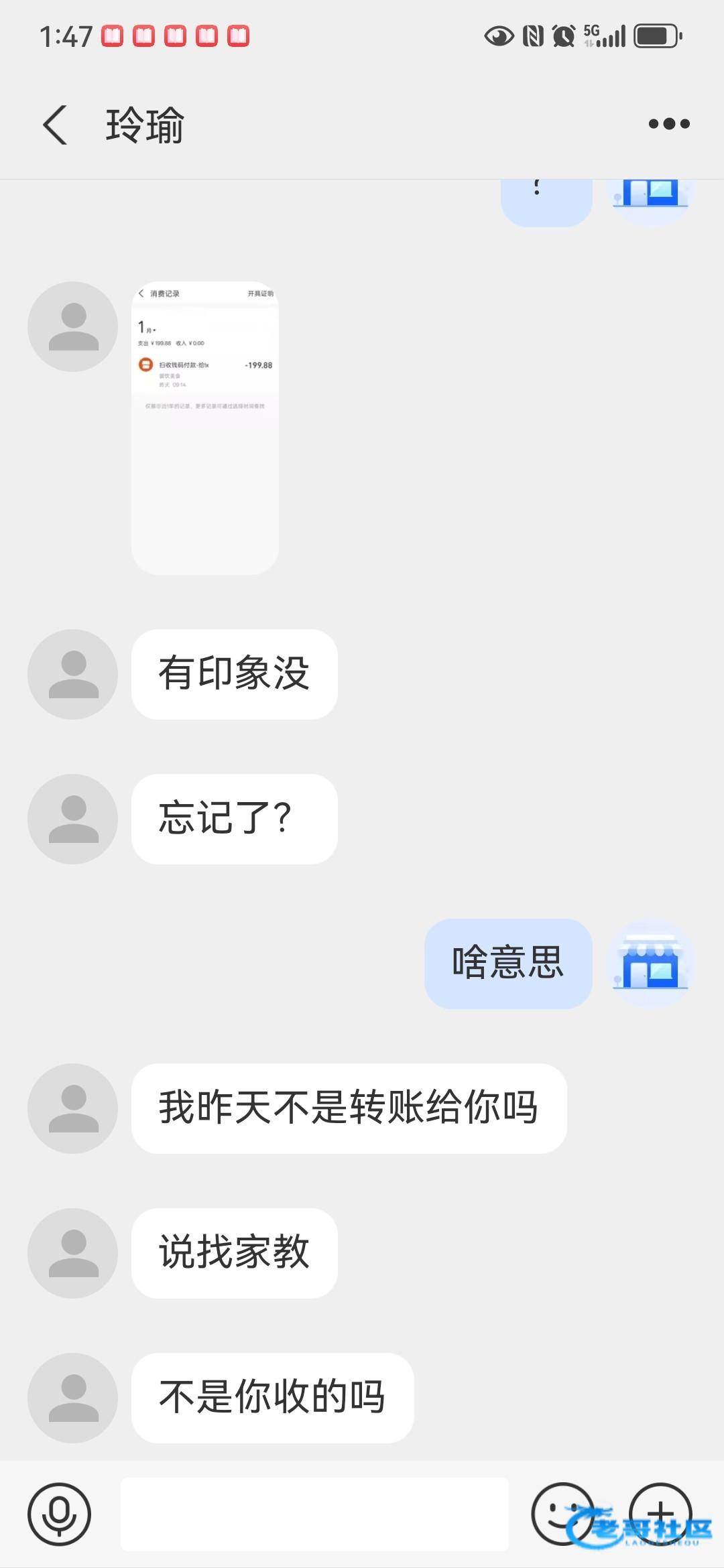
Task: Tap the voice input microphone icon
Action: (59, 1514)
